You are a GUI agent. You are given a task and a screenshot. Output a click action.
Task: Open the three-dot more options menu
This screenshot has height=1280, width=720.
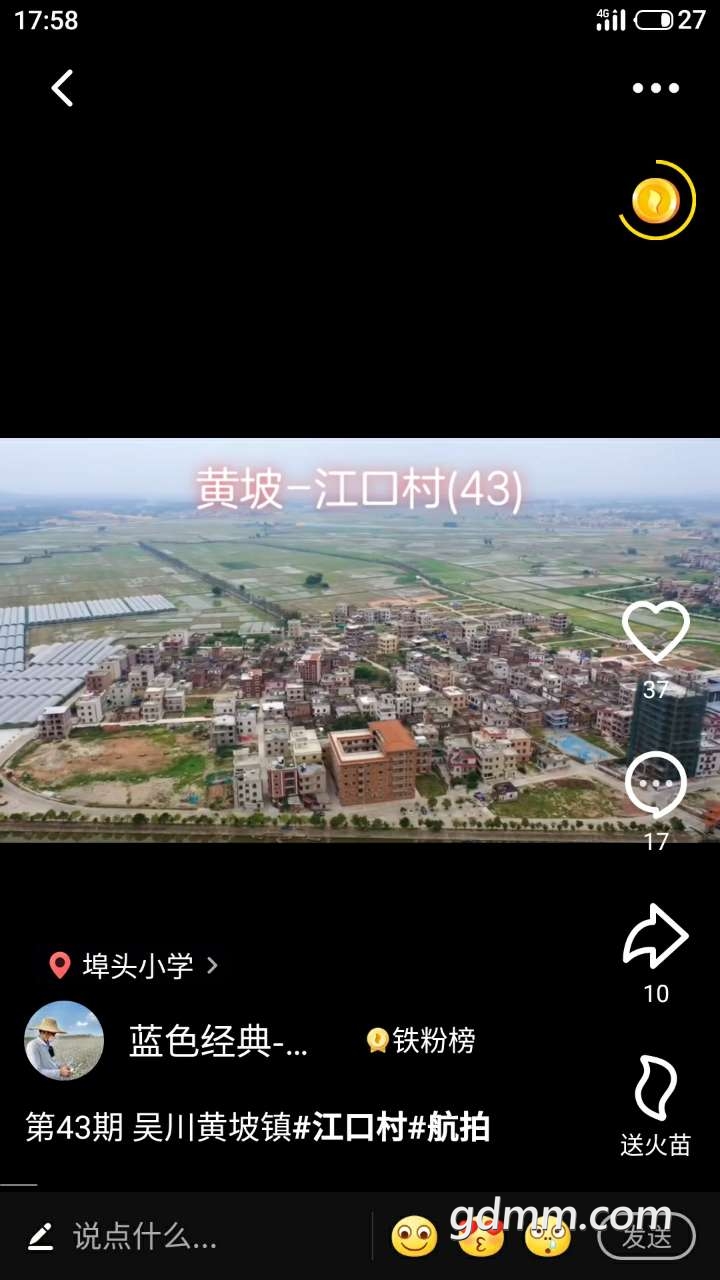(x=656, y=88)
